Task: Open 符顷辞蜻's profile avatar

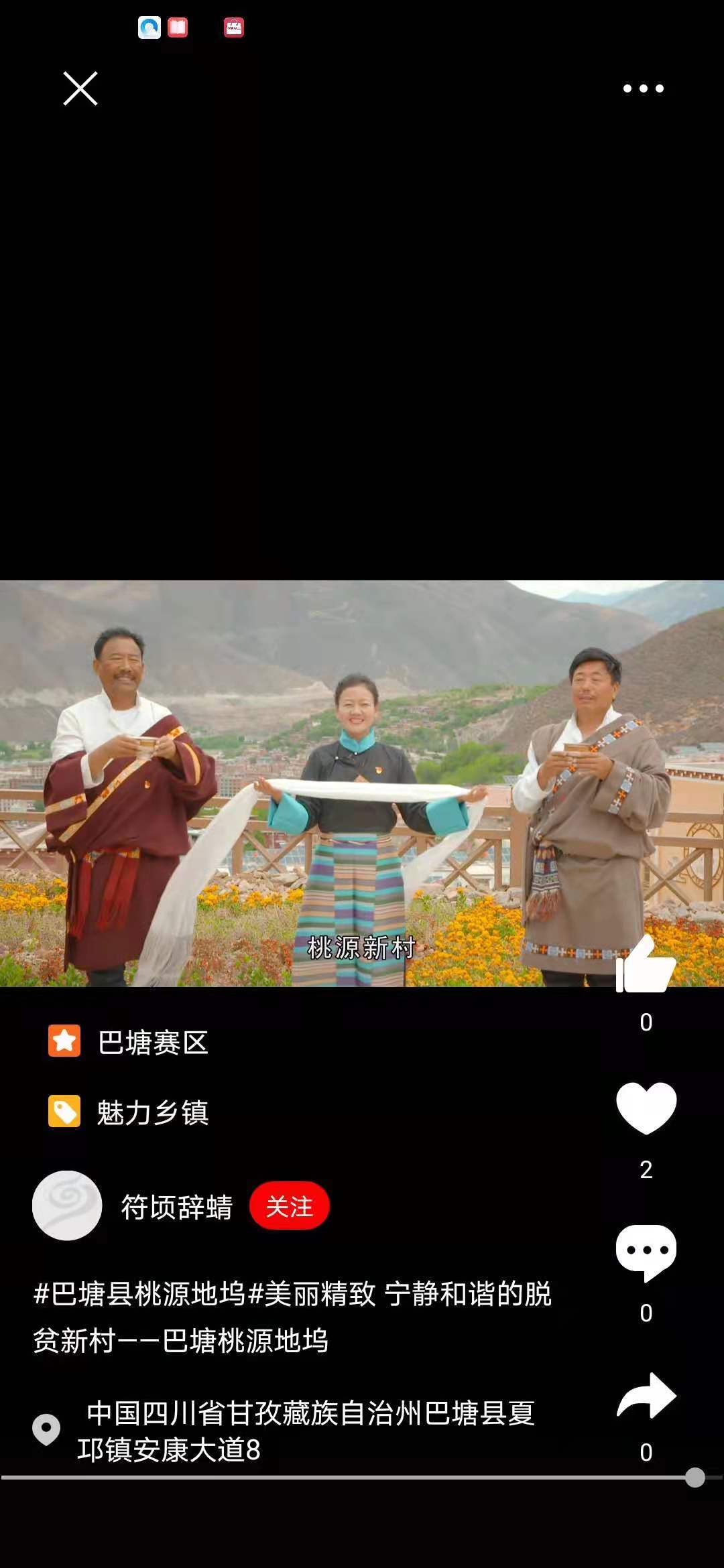Action: coord(67,1205)
